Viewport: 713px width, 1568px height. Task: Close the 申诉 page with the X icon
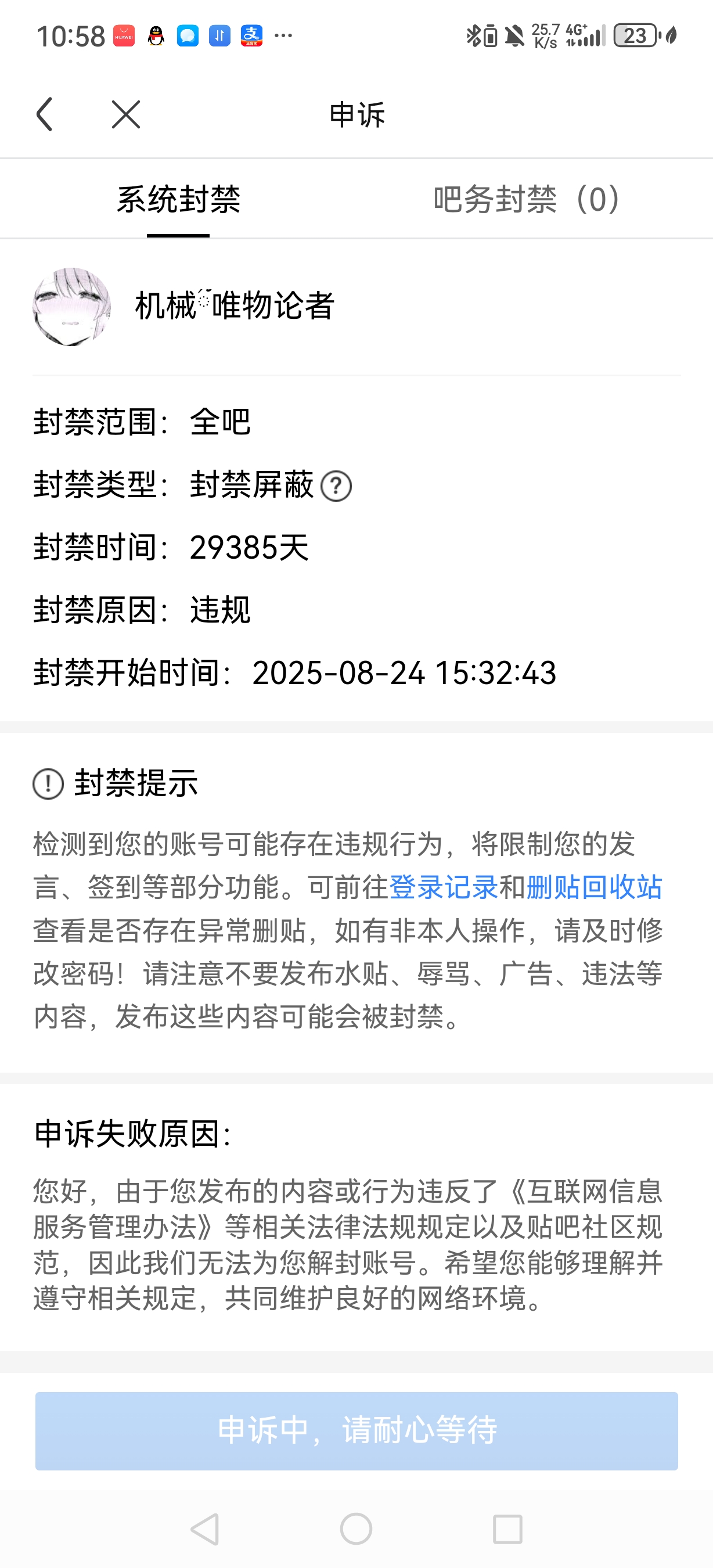[126, 114]
